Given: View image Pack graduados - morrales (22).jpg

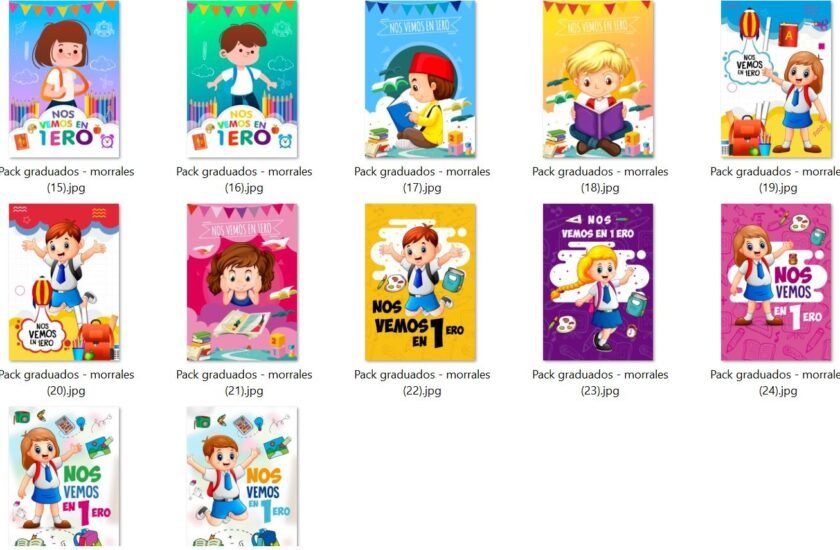Looking at the screenshot, I should (x=421, y=283).
